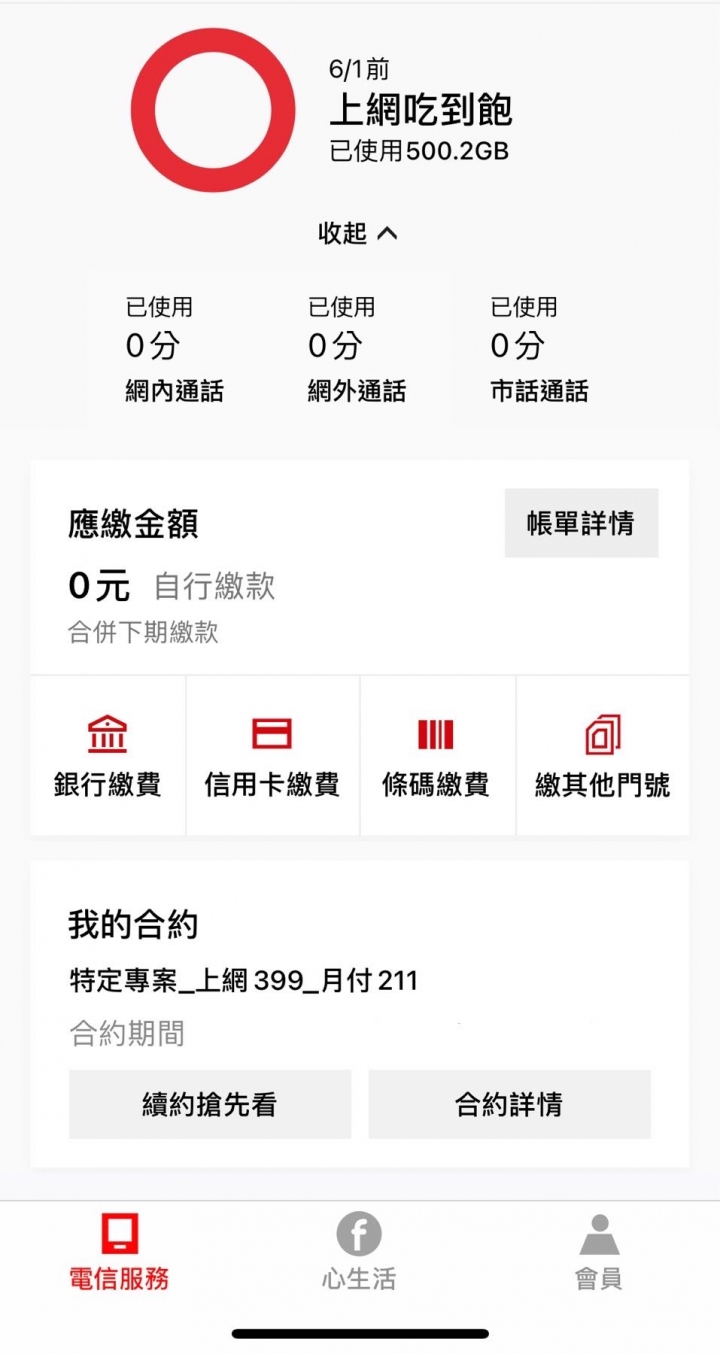720x1354 pixels.
Task: Open 帳單詳情 bill details
Action: [581, 523]
